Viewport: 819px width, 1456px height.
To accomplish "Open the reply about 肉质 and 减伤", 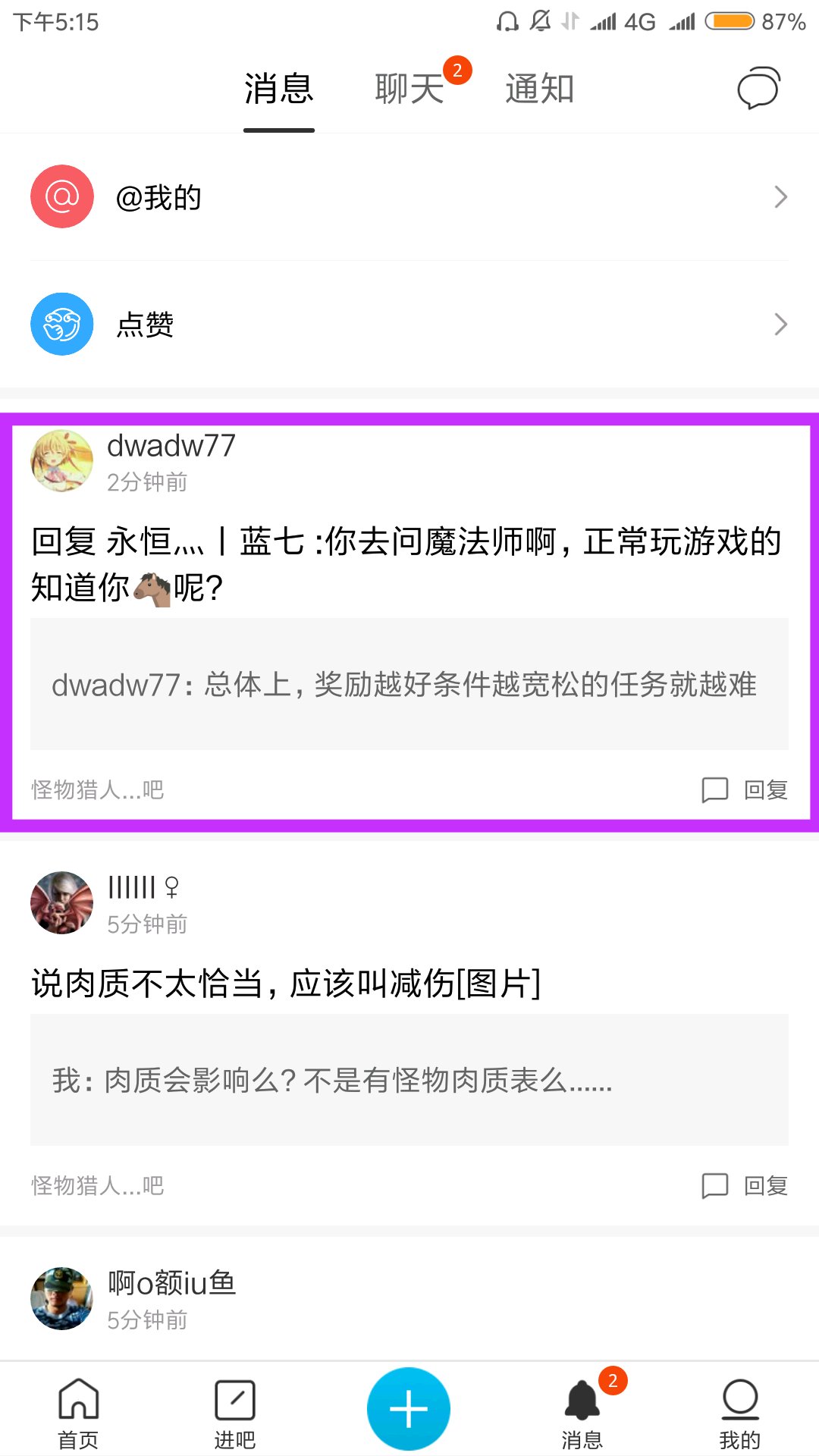I will (x=287, y=984).
